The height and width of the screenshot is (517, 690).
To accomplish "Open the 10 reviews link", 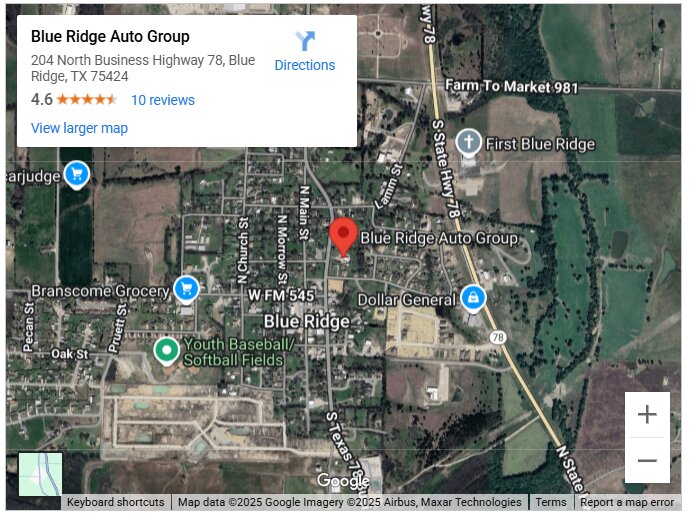I will 163,100.
